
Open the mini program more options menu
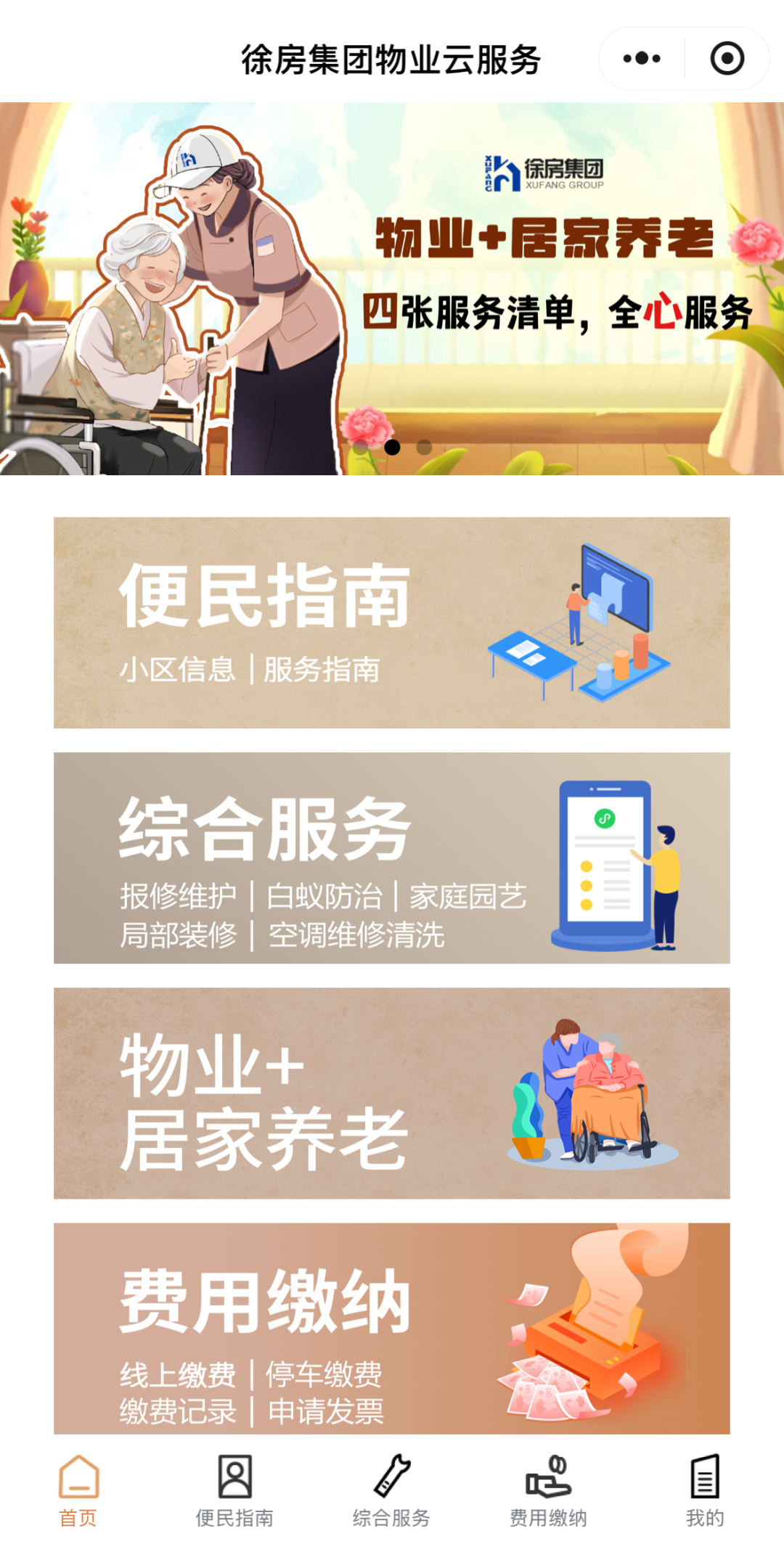(642, 59)
